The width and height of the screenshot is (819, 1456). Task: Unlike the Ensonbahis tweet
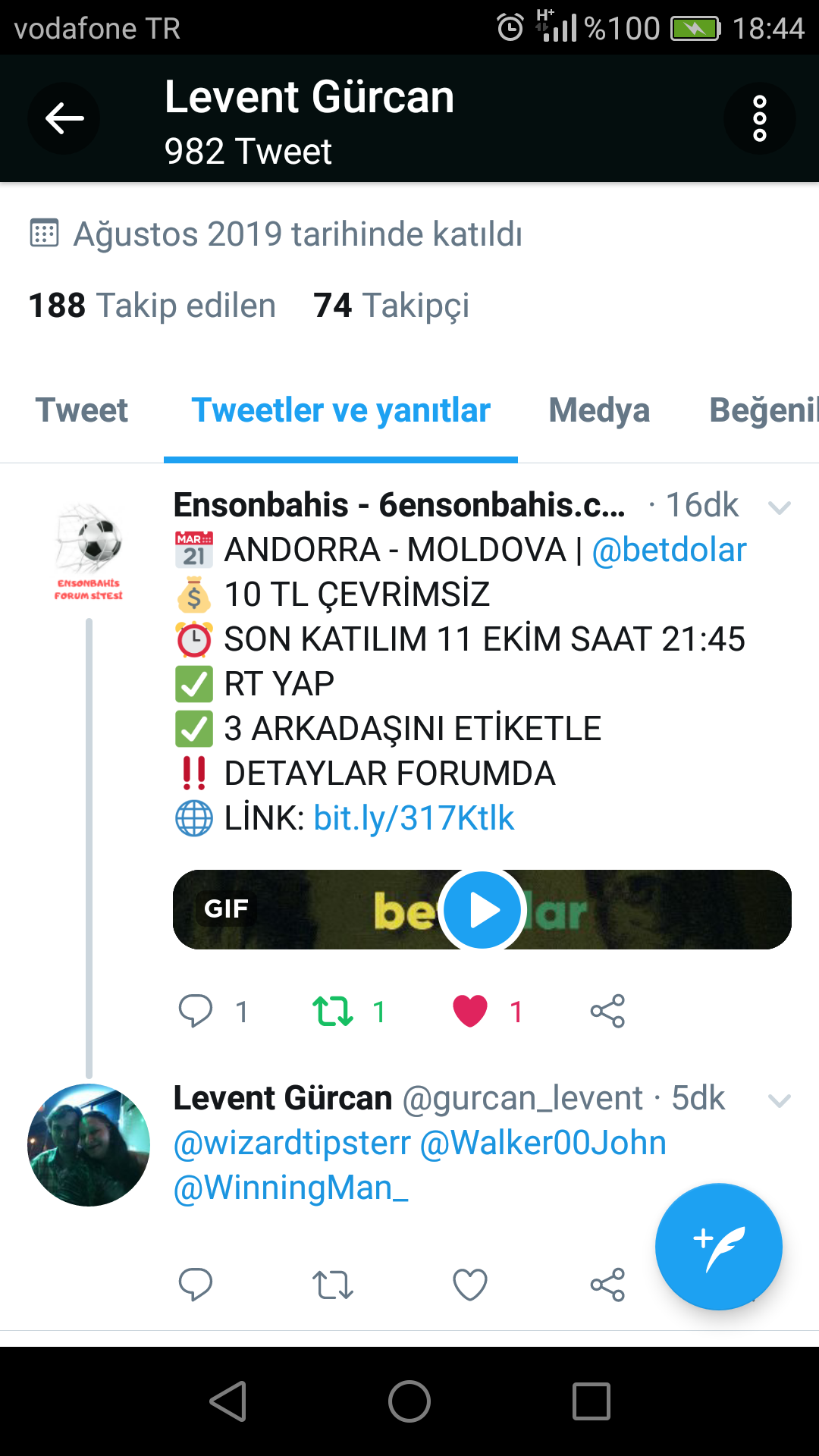point(470,1011)
